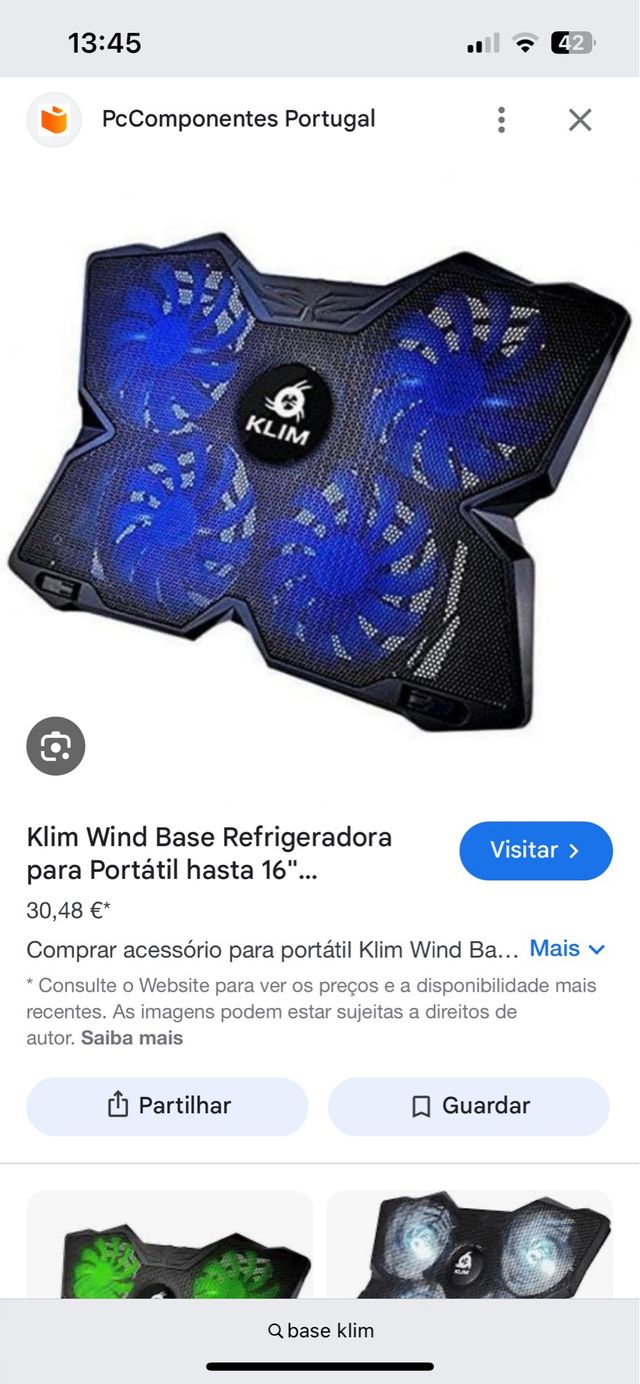Share this result with Partilhar
This screenshot has height=1384, width=640.
(x=167, y=1106)
